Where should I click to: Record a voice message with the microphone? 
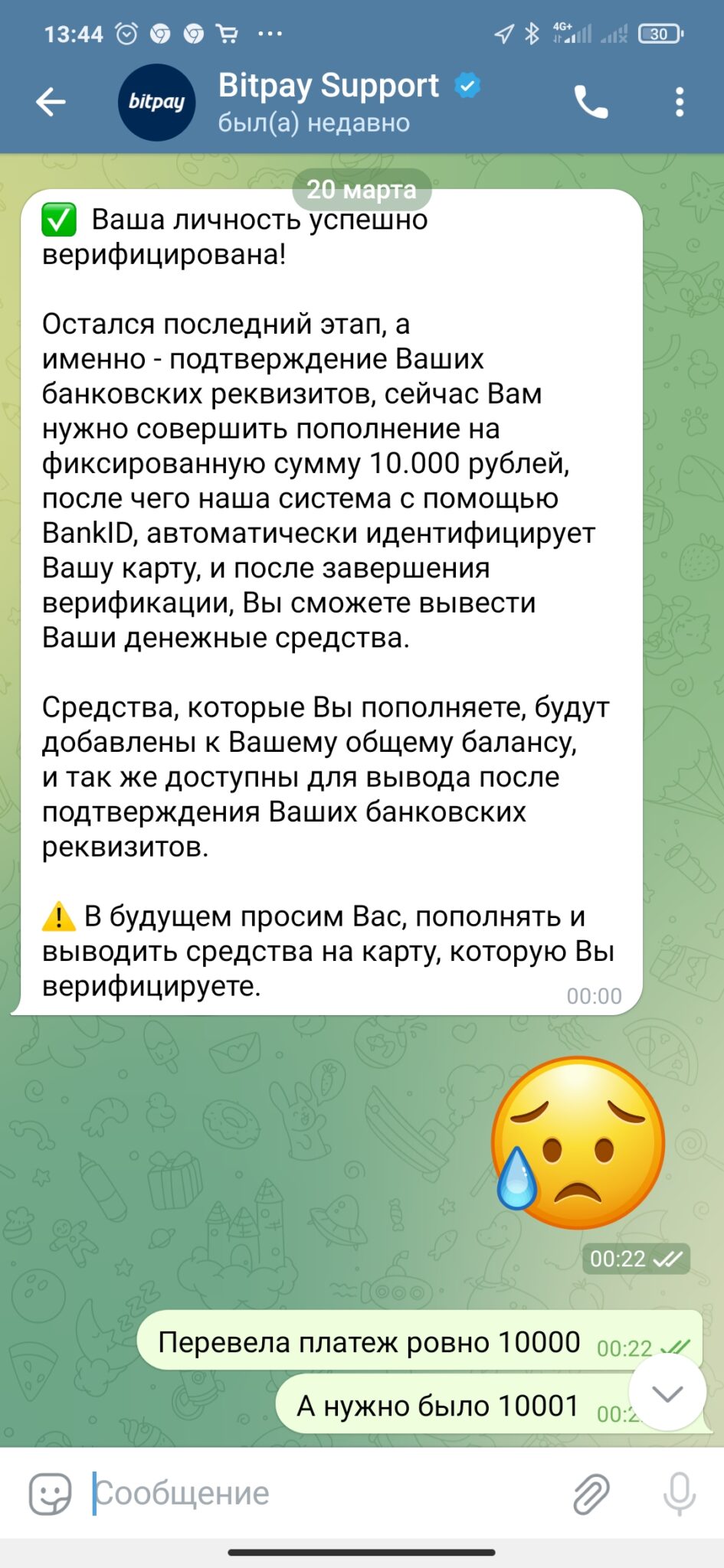coord(680,1494)
